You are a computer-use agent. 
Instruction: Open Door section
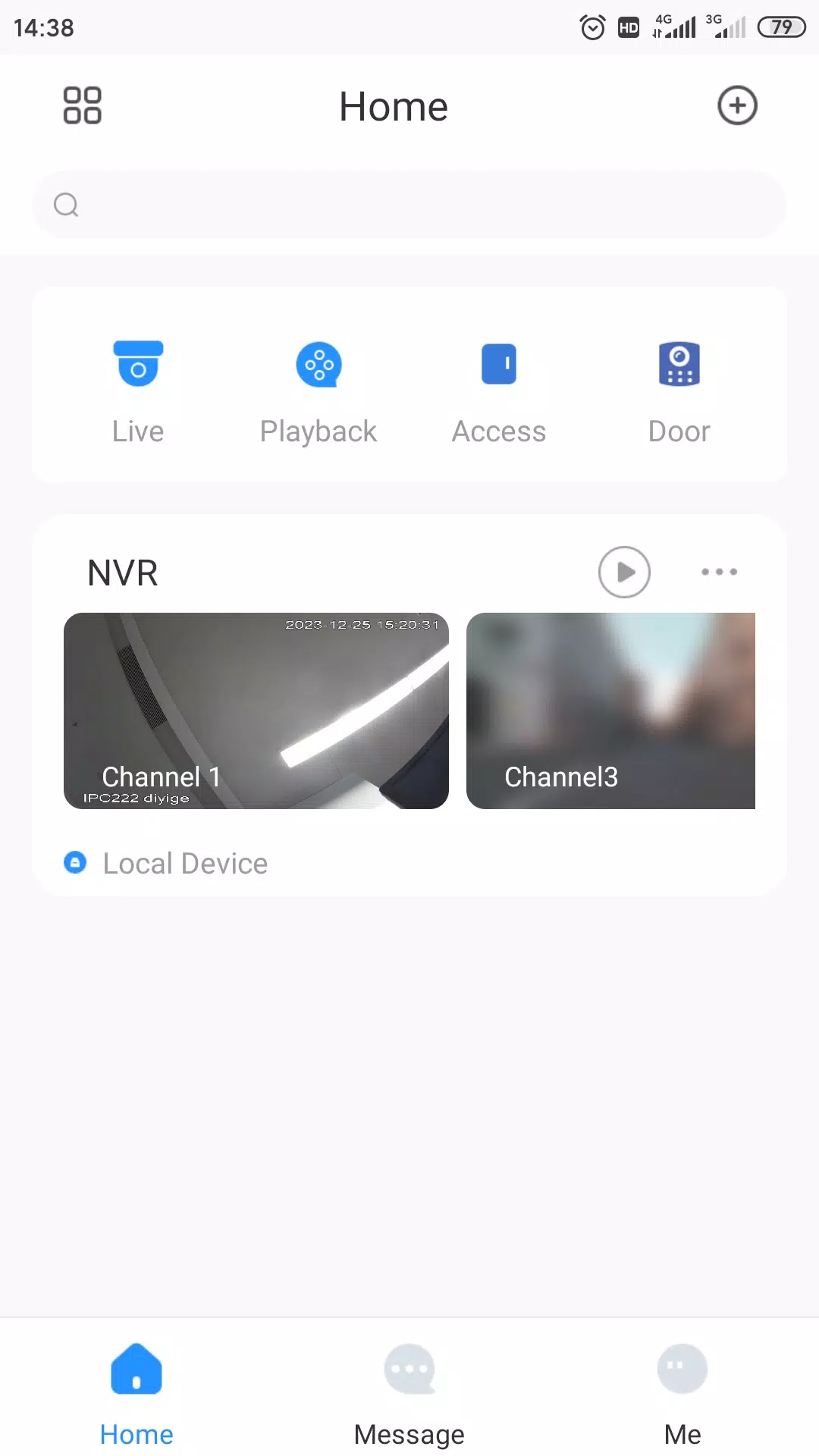(679, 392)
